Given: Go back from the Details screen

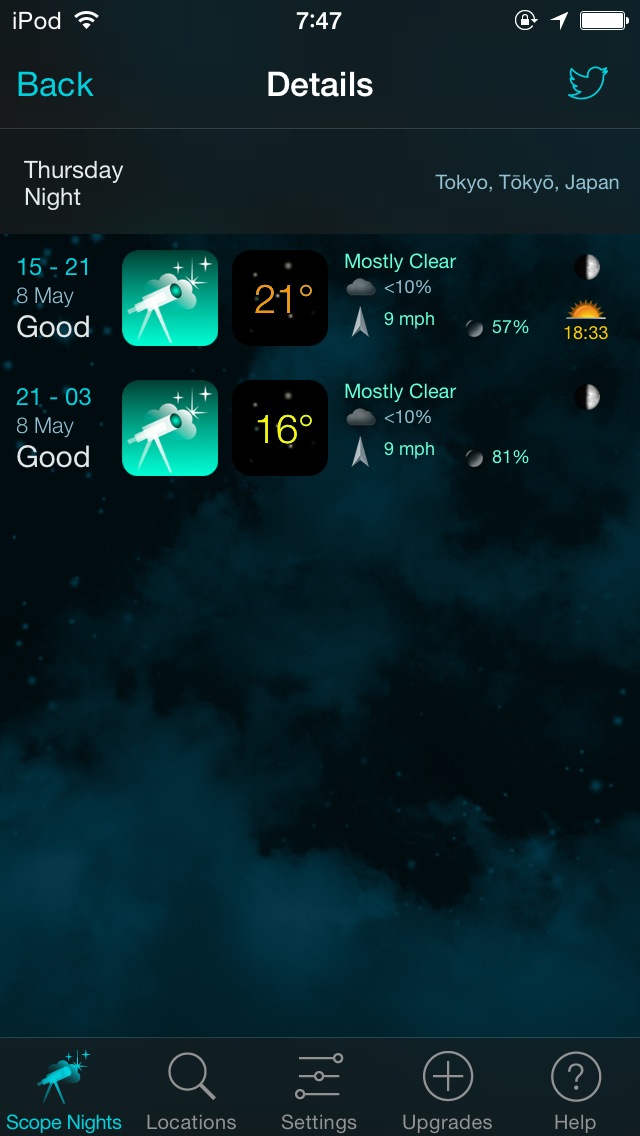Looking at the screenshot, I should pyautogui.click(x=55, y=85).
